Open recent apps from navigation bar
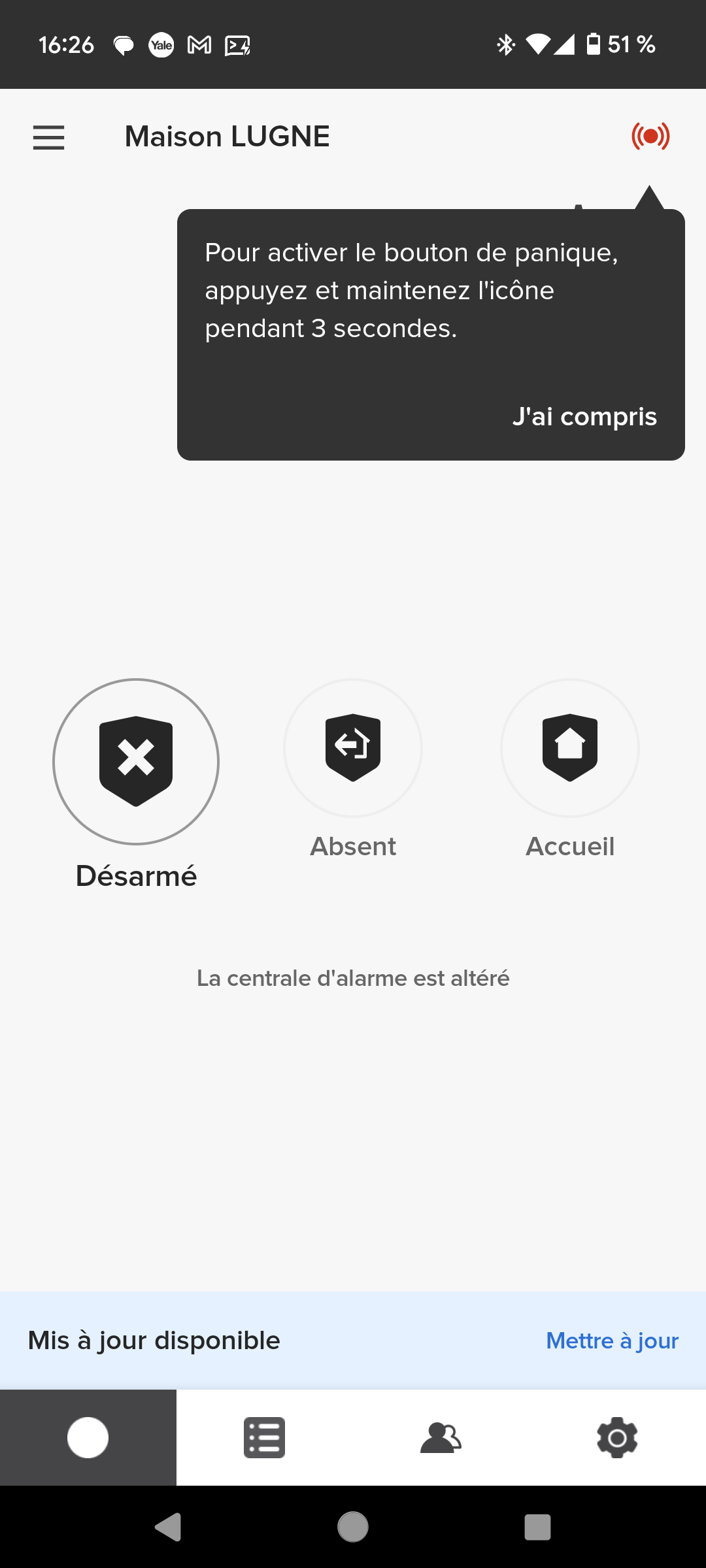 coord(537,1527)
